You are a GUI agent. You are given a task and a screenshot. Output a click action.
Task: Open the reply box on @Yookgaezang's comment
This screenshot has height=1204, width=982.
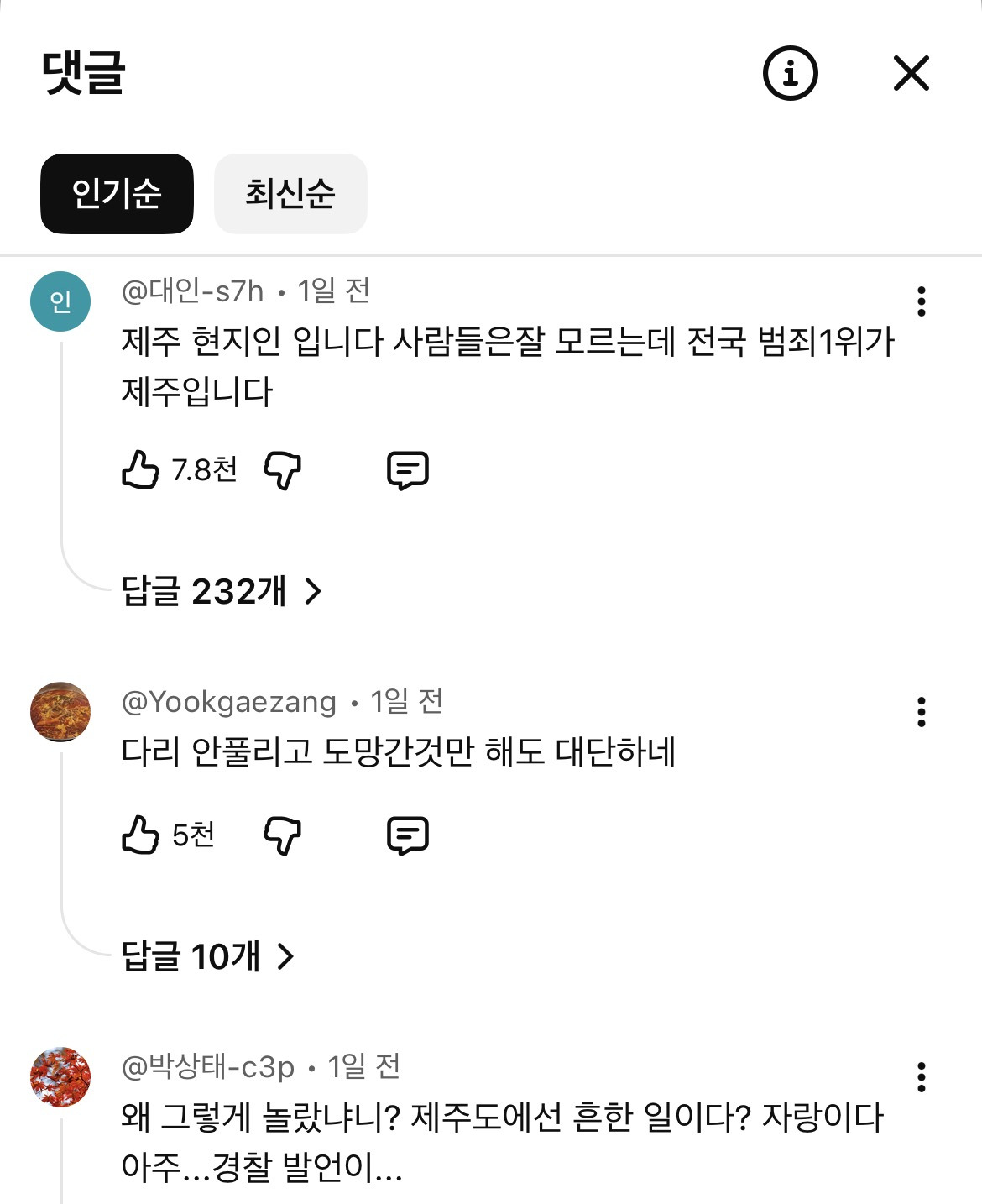(x=409, y=835)
